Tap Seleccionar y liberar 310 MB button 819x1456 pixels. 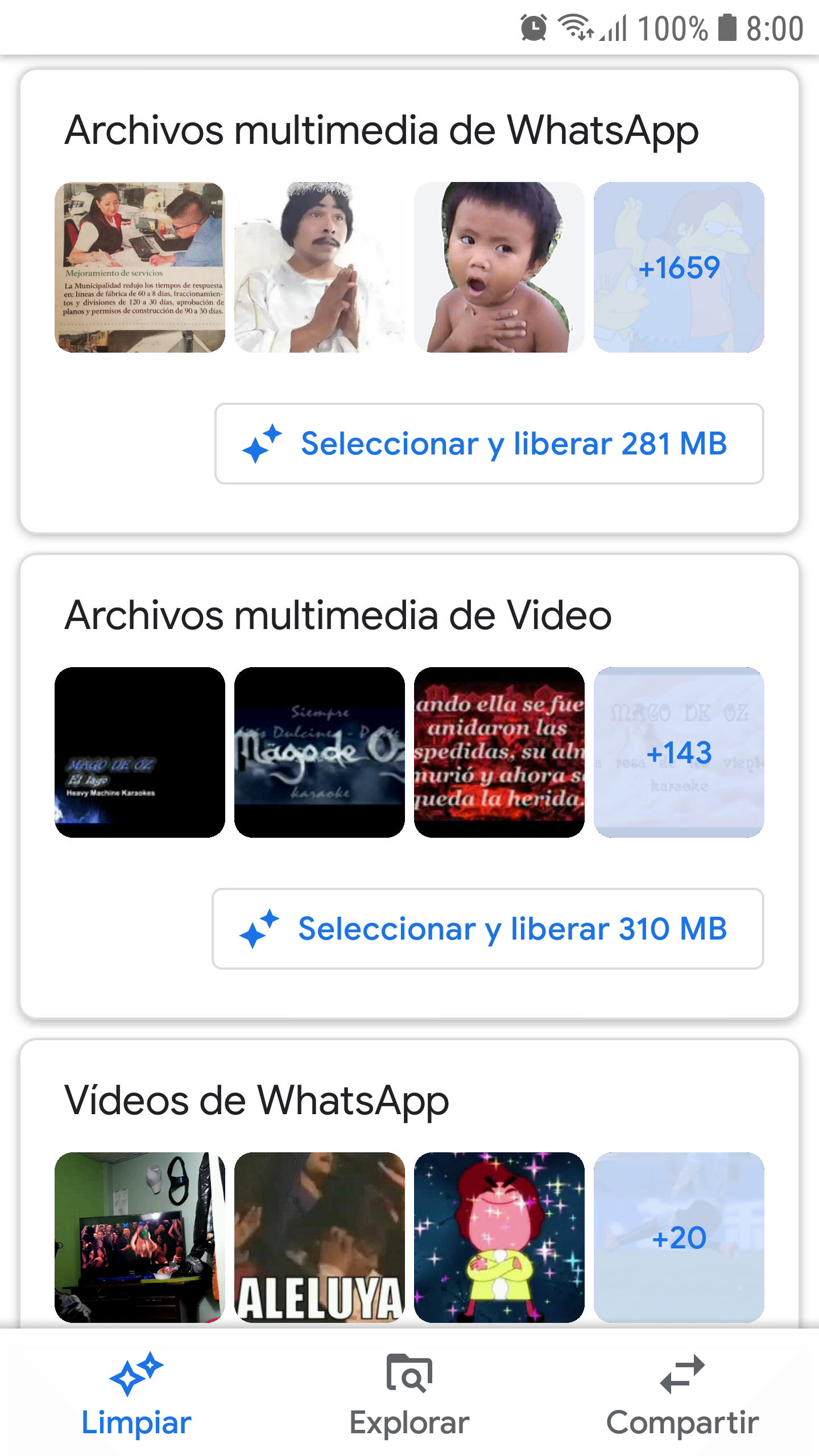tap(488, 929)
